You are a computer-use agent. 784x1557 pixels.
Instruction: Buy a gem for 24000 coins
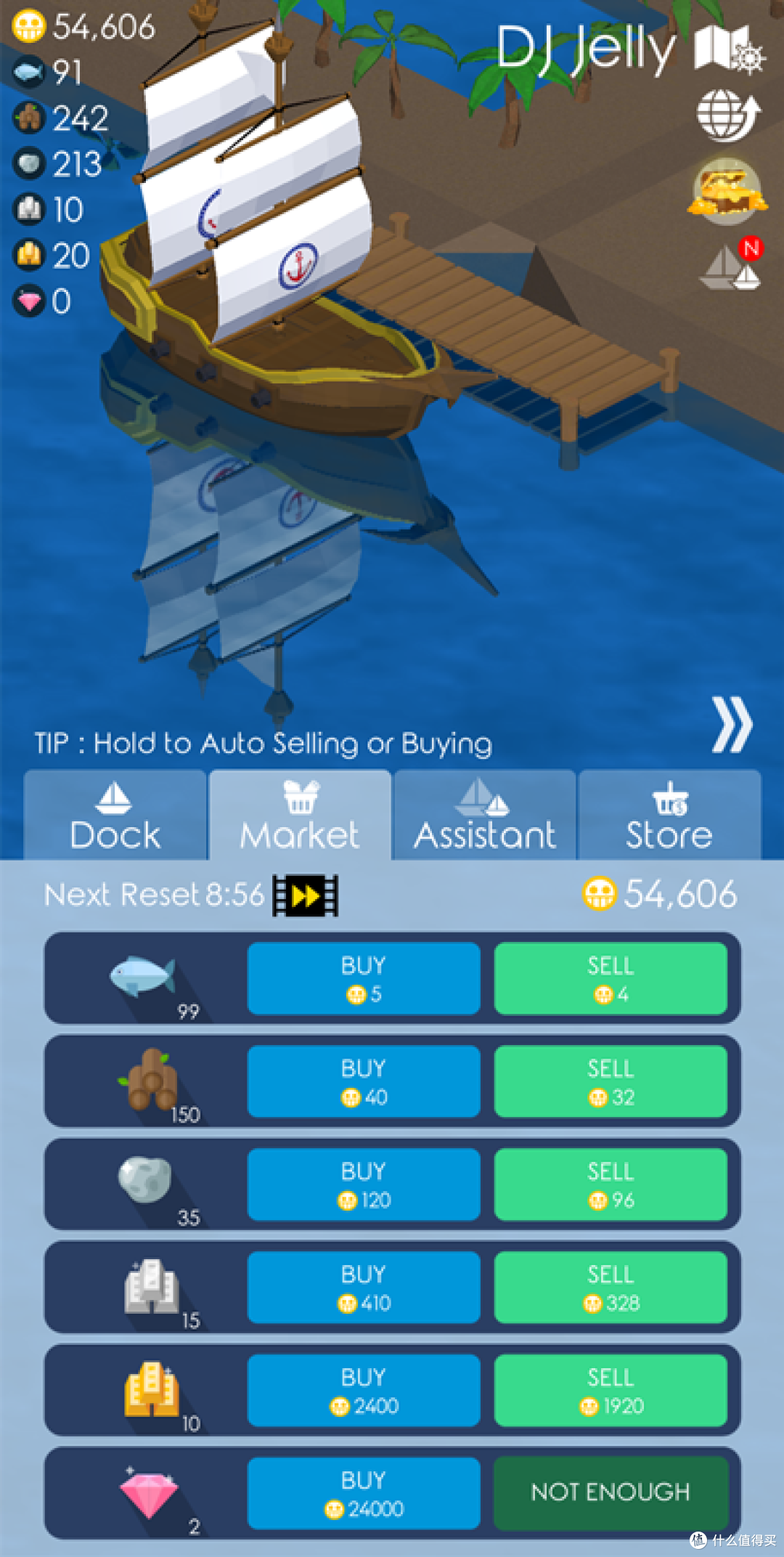pyautogui.click(x=364, y=1494)
